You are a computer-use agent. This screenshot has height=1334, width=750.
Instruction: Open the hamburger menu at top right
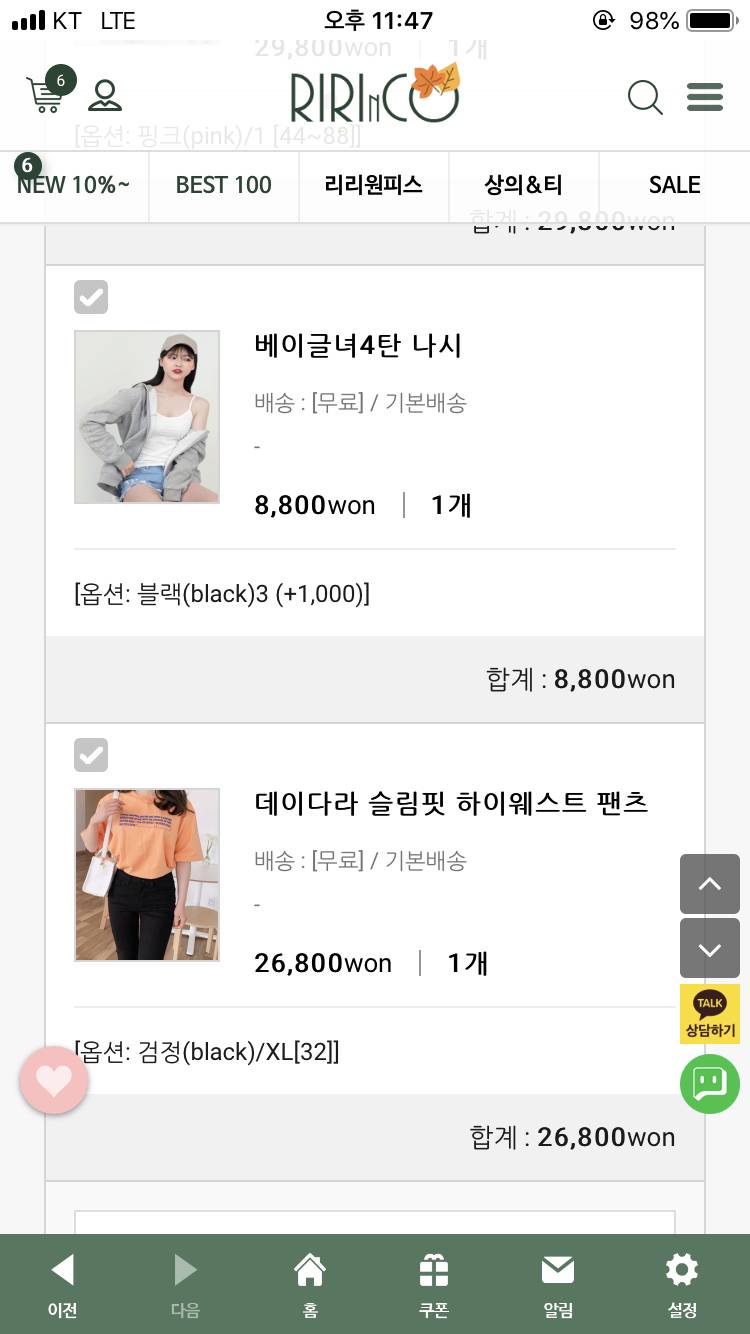[705, 97]
